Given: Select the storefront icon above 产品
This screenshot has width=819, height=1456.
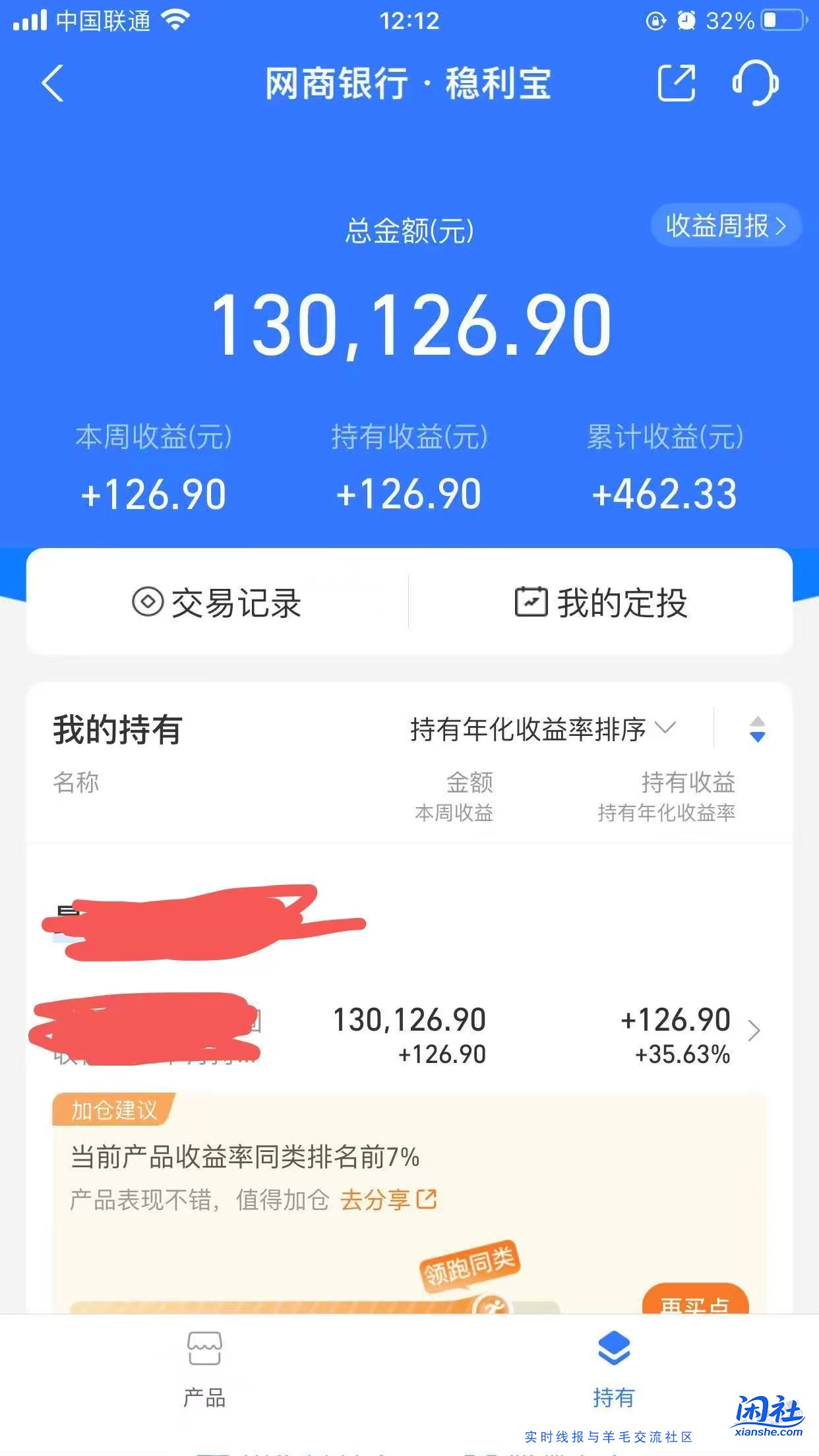Looking at the screenshot, I should point(204,1349).
